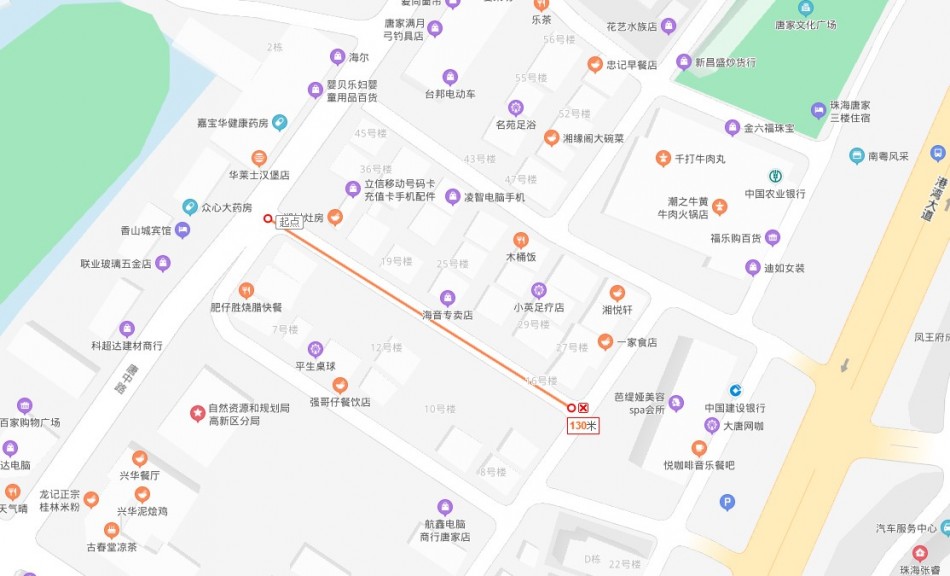The width and height of the screenshot is (950, 576).
Task: Open the 金六福珠宝 marker
Action: coord(732,128)
